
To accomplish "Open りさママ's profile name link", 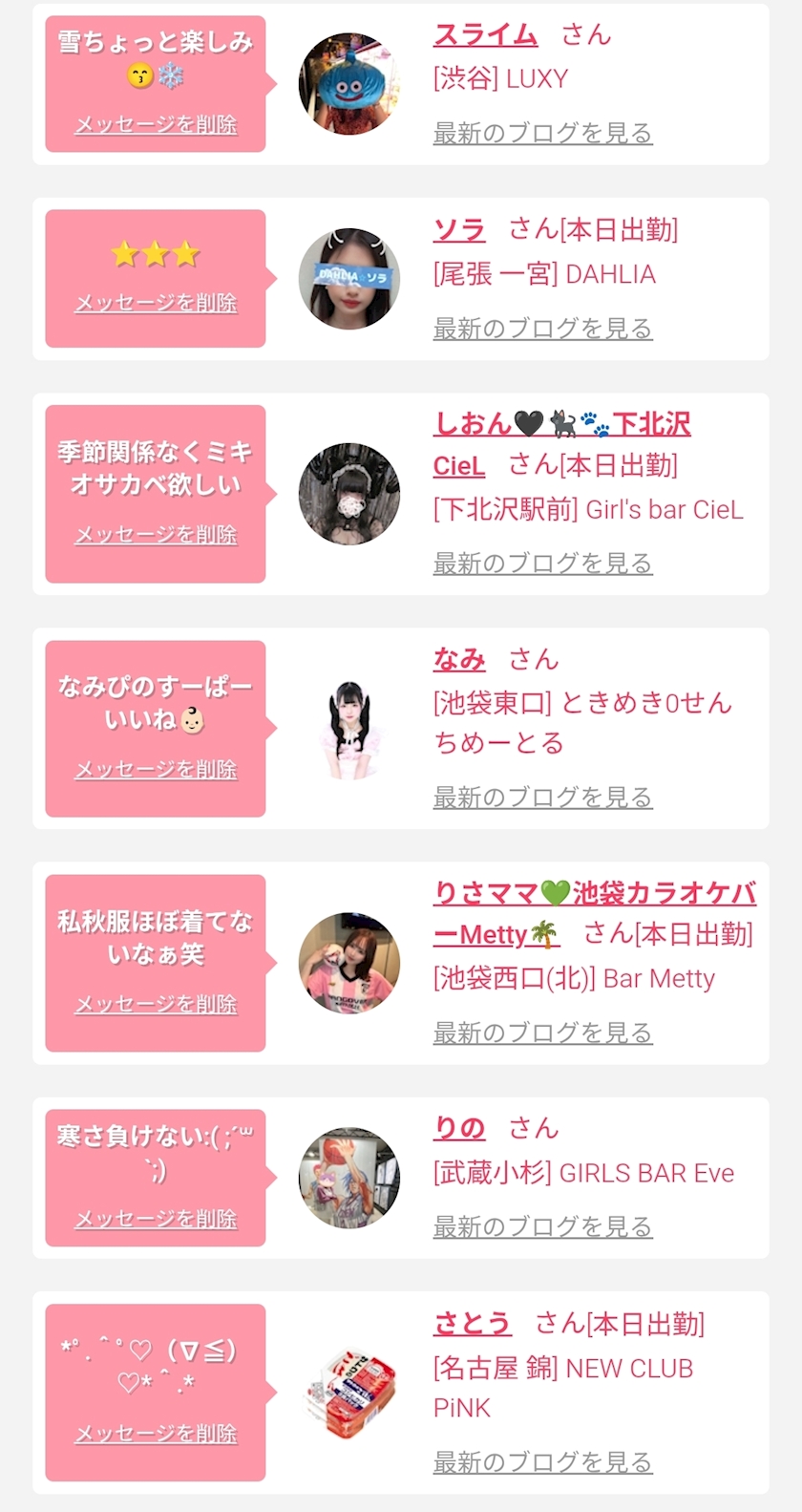I will click(x=594, y=894).
